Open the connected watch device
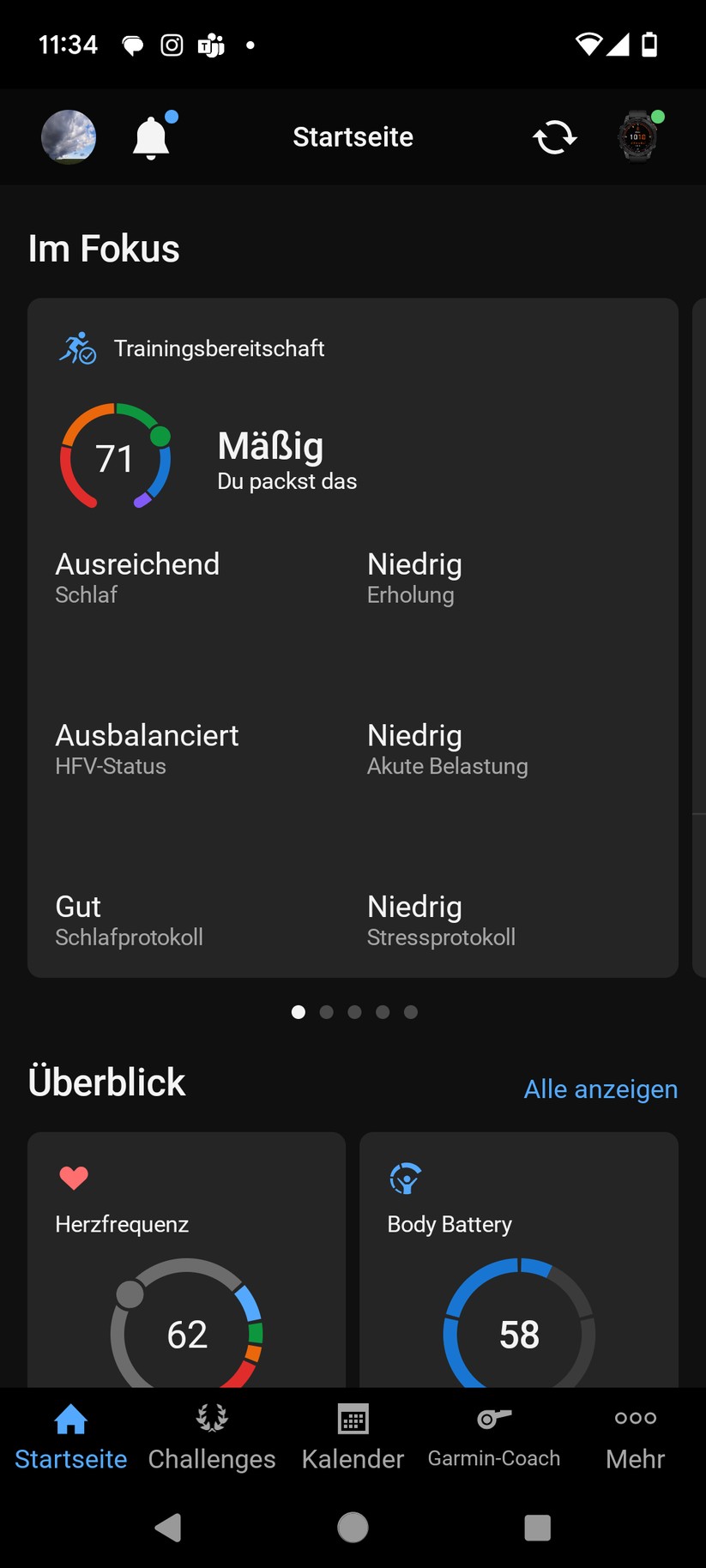The image size is (706, 1568). (637, 137)
